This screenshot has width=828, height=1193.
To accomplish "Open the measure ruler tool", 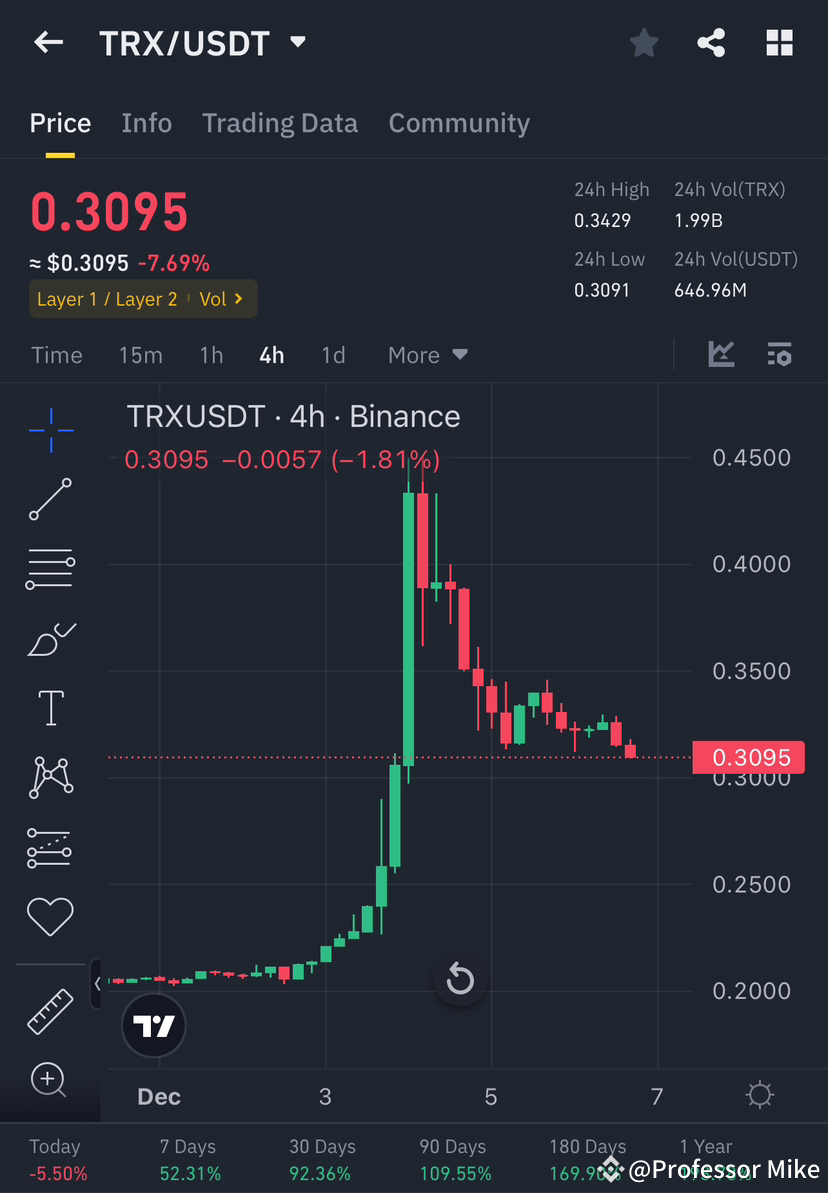I will (x=50, y=1010).
